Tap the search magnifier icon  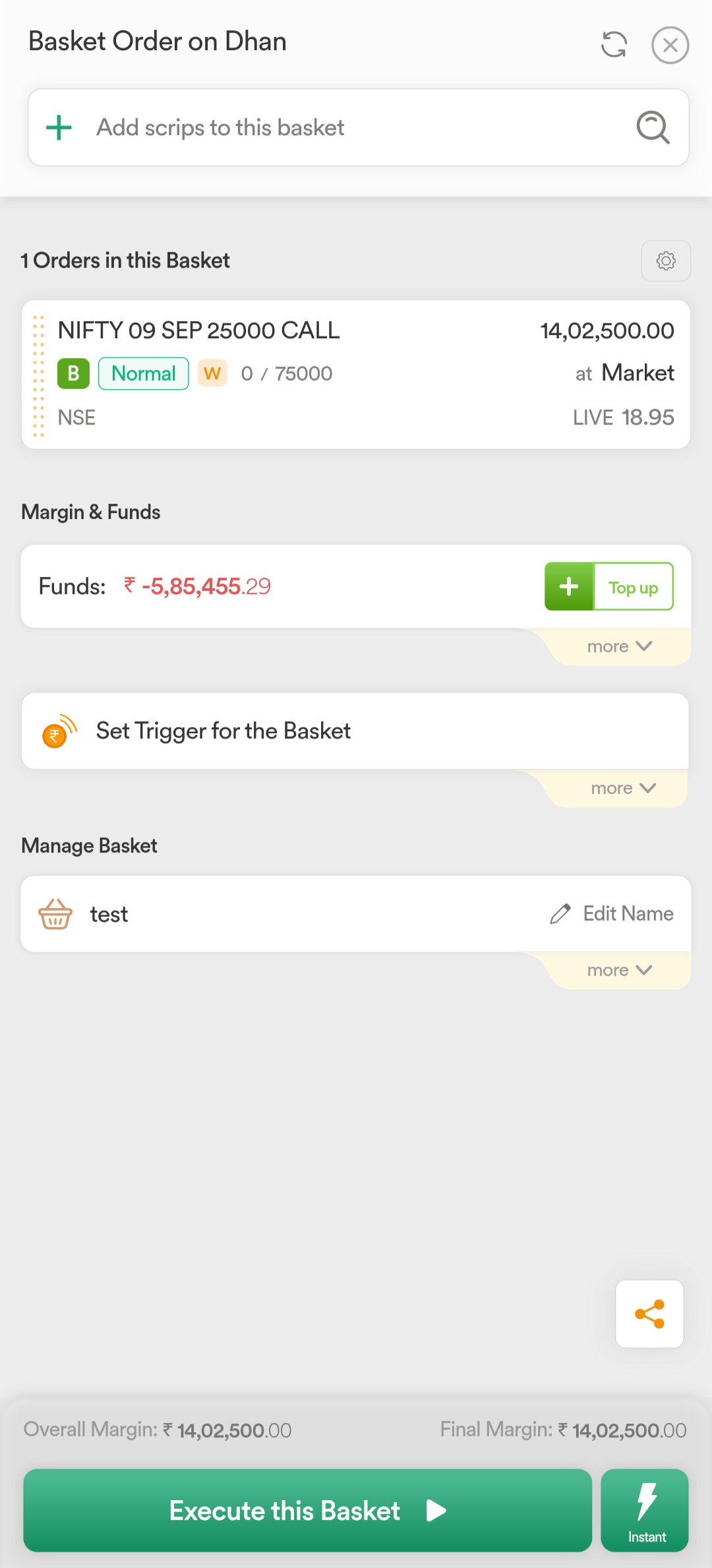pos(653,127)
